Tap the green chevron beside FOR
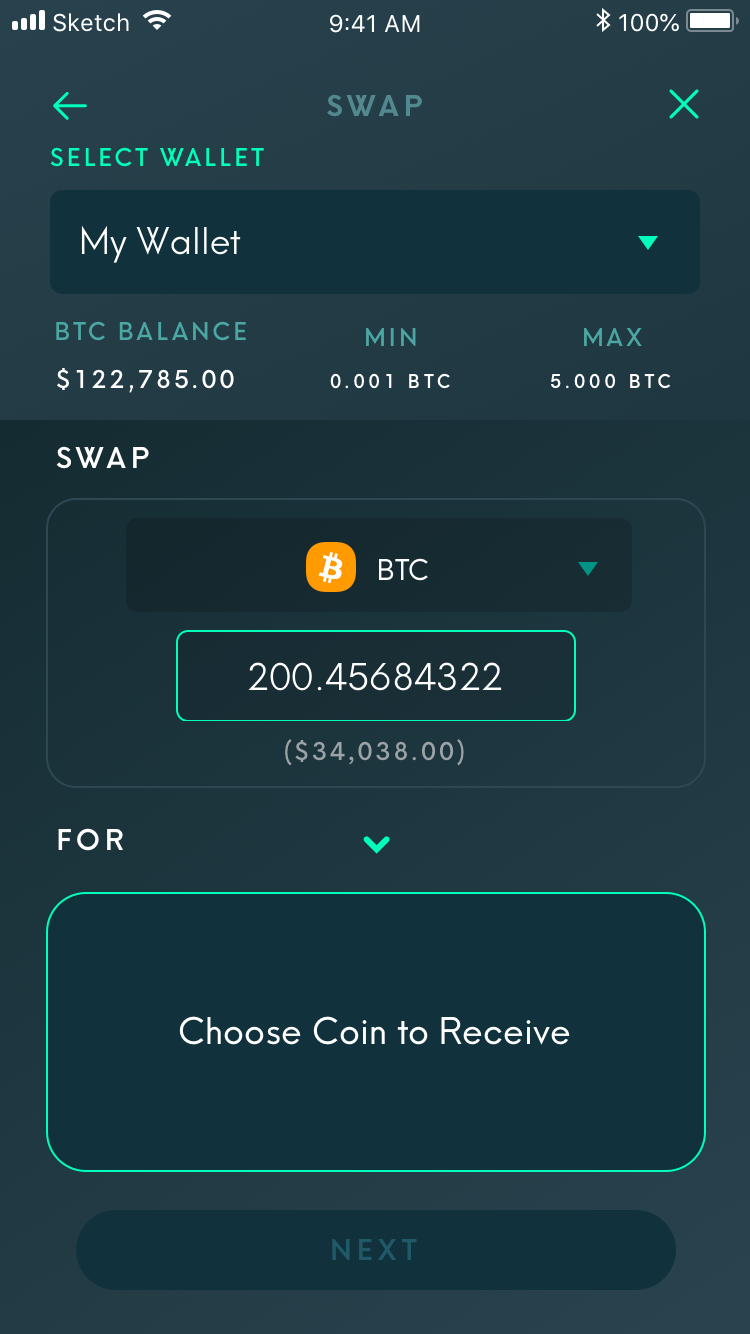750x1334 pixels. pyautogui.click(x=377, y=844)
